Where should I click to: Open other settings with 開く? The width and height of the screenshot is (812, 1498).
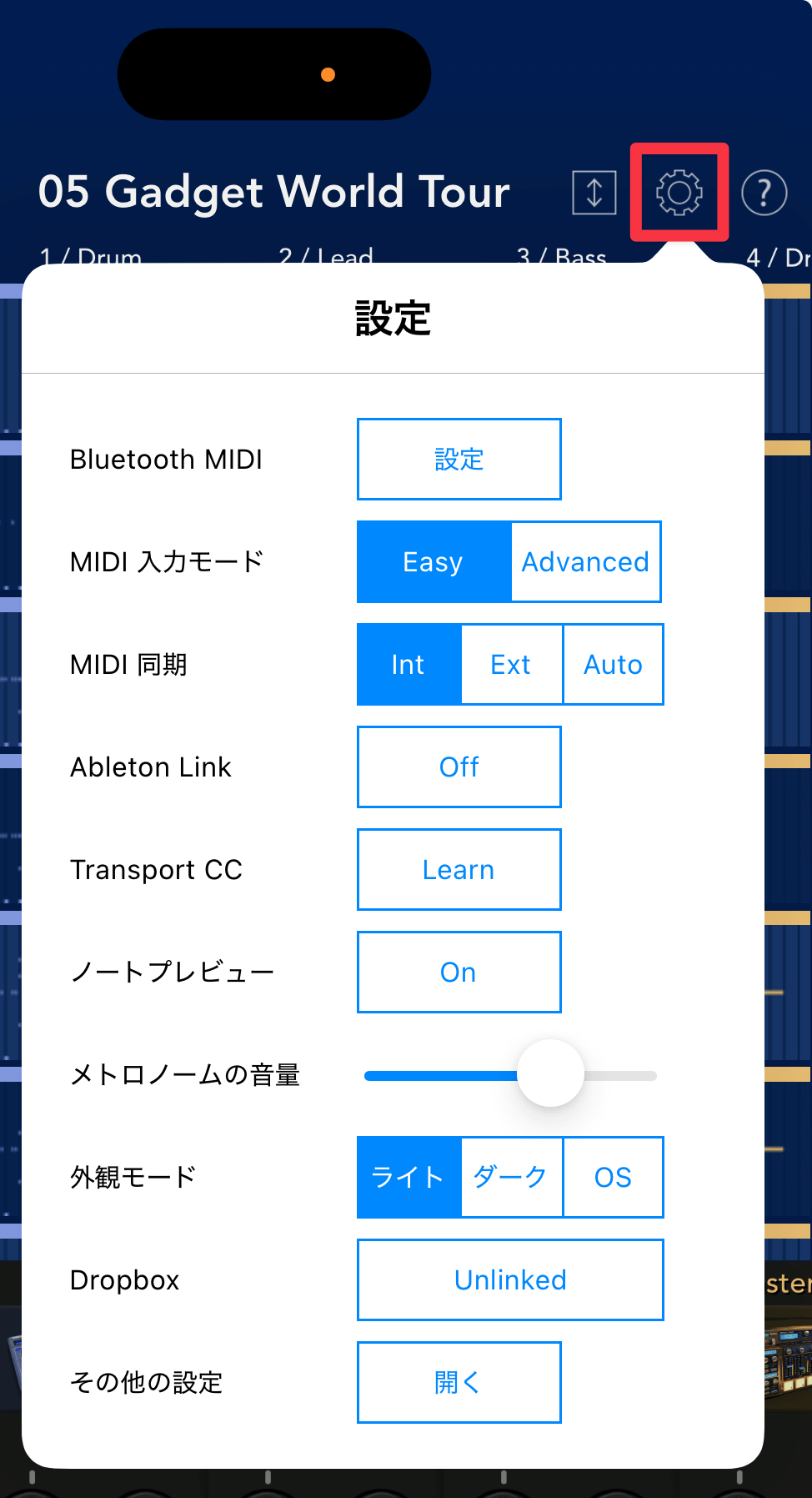tap(459, 1383)
